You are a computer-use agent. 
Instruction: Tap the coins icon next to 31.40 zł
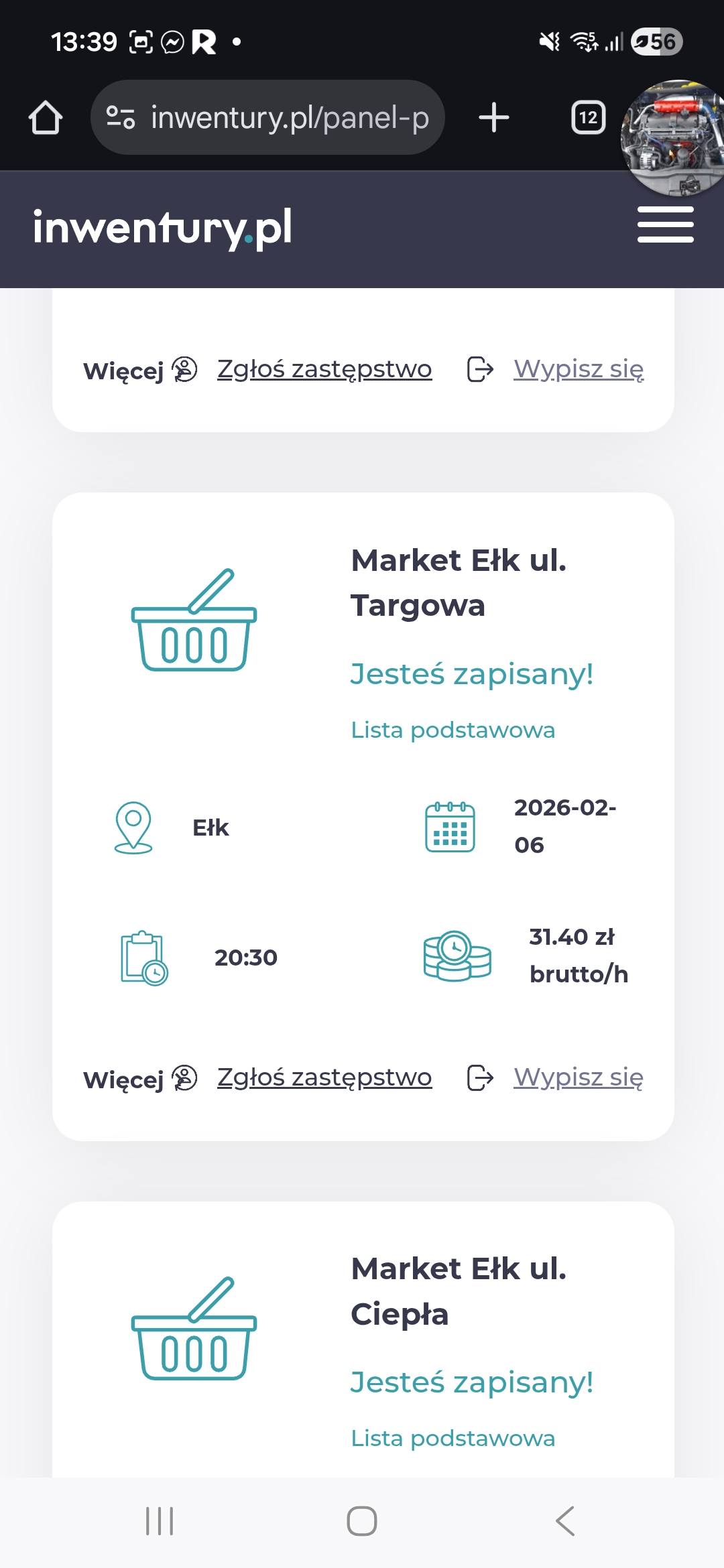coord(457,956)
